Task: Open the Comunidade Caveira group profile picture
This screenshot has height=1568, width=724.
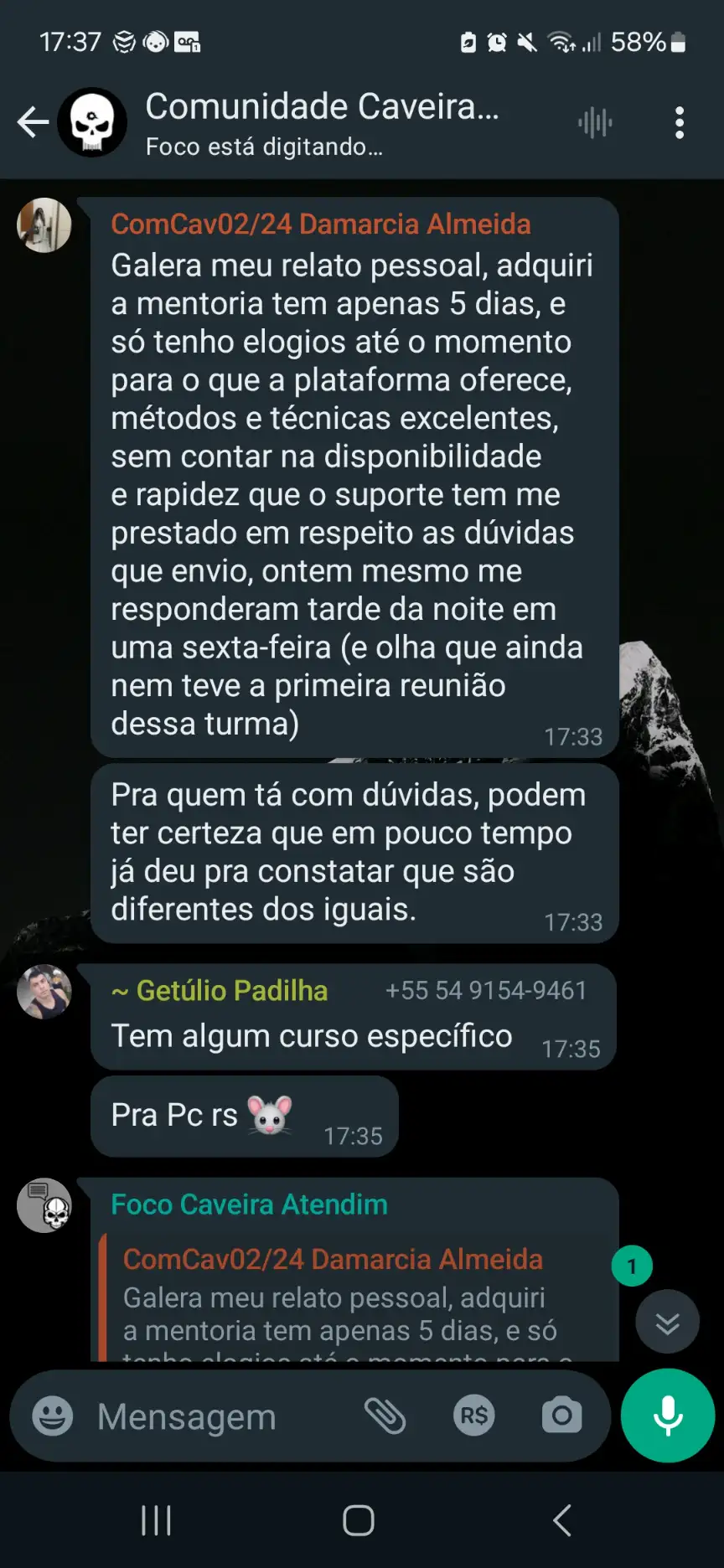Action: tap(93, 122)
